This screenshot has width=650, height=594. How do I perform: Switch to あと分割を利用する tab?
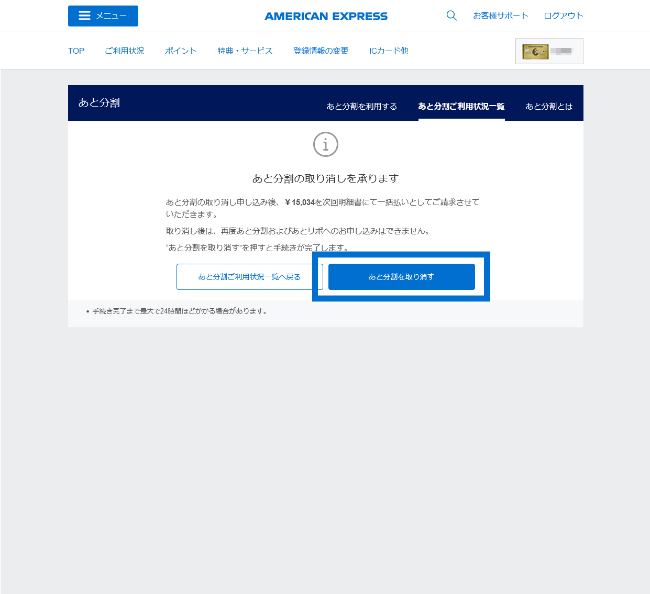tap(361, 106)
